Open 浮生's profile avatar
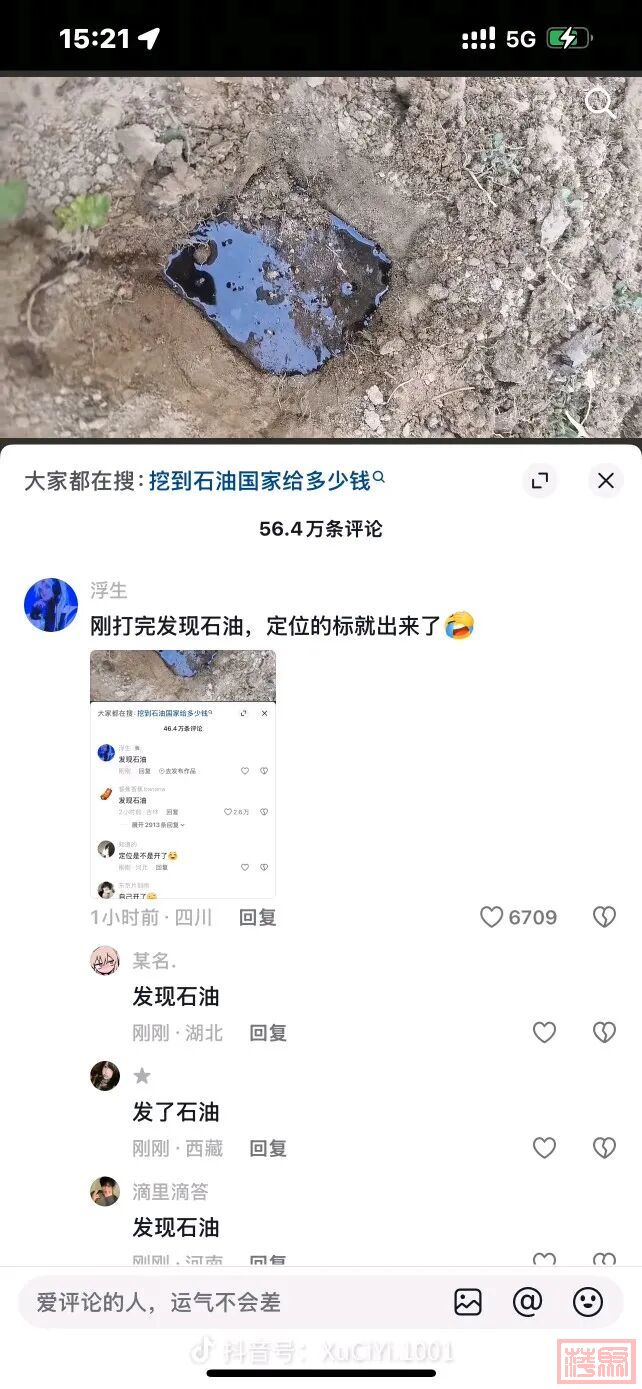 point(51,605)
